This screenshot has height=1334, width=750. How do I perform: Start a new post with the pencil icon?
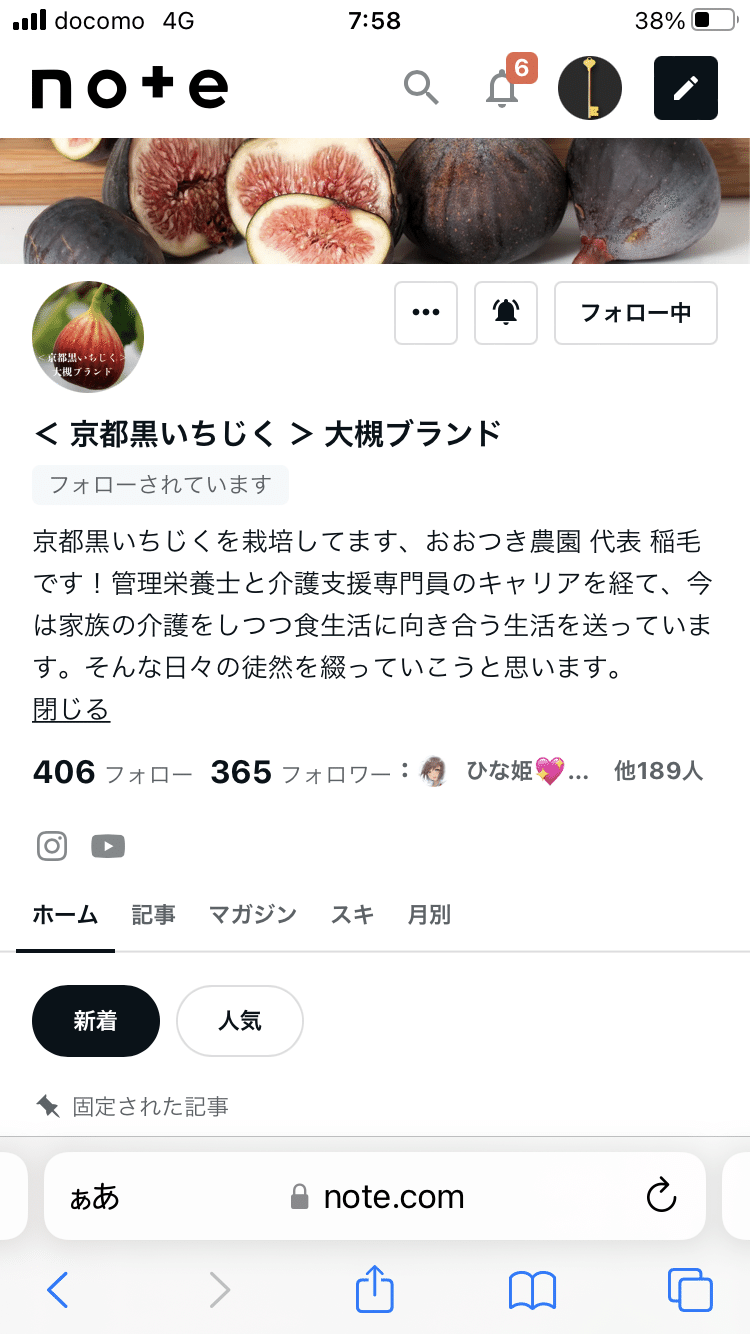685,88
